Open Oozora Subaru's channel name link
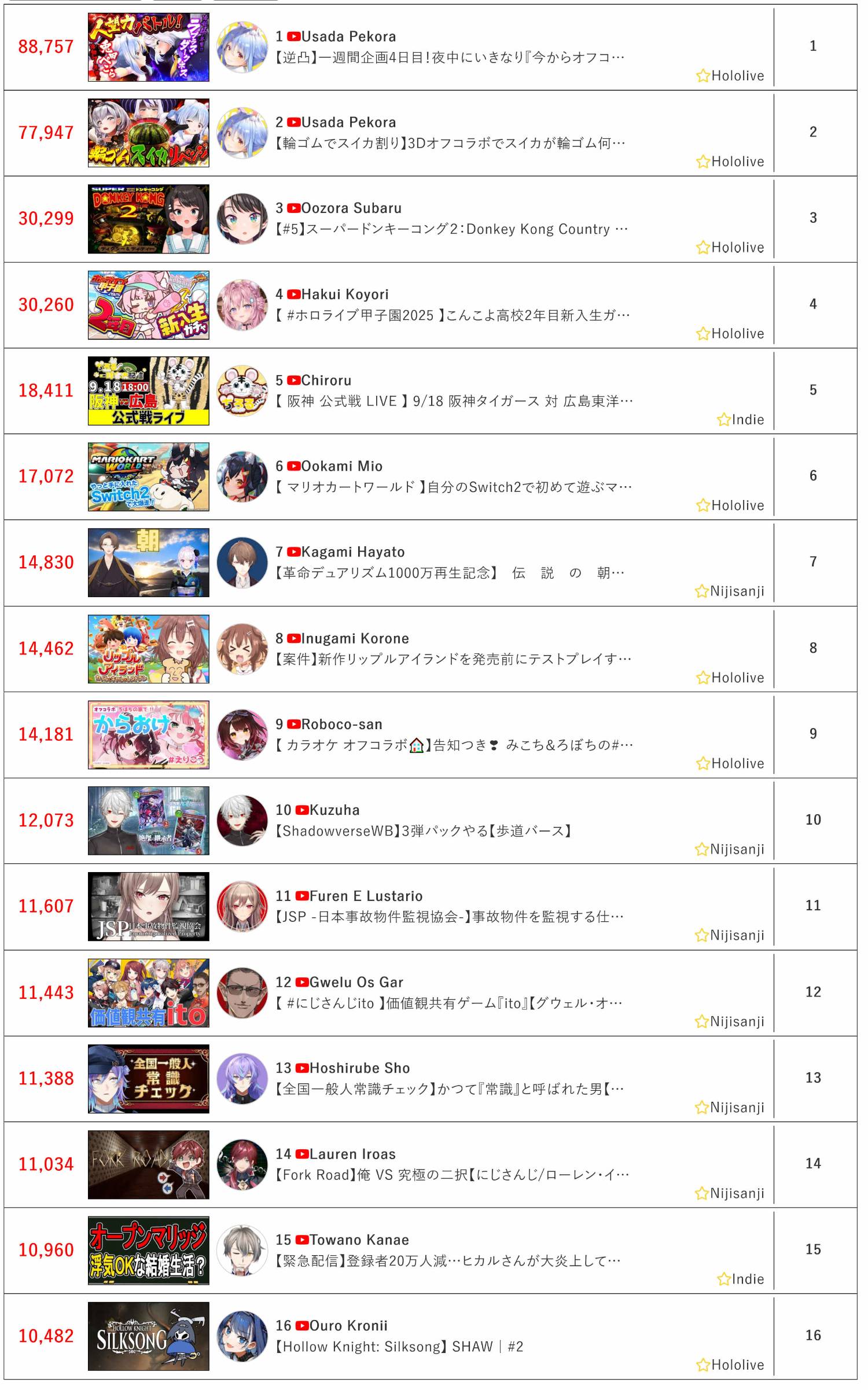 351,208
